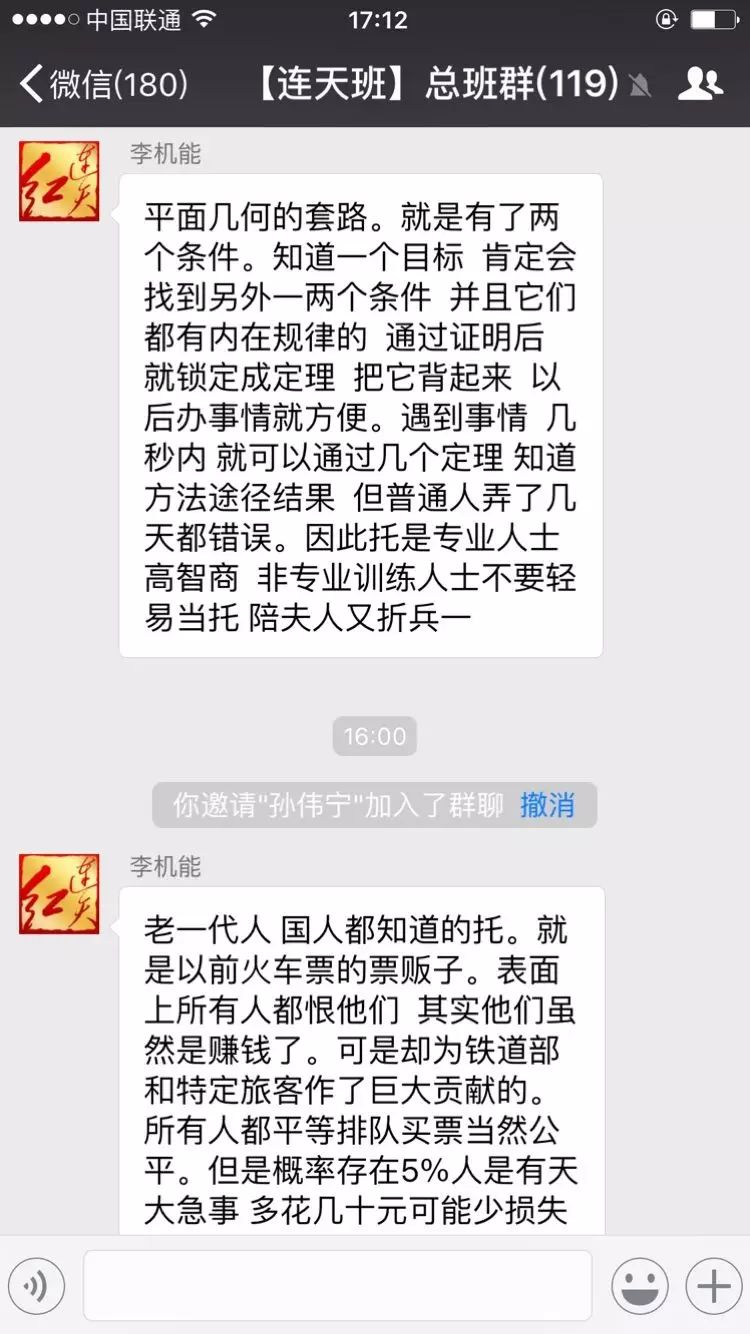Open the group members info icon
750x1334 pixels.
click(700, 84)
